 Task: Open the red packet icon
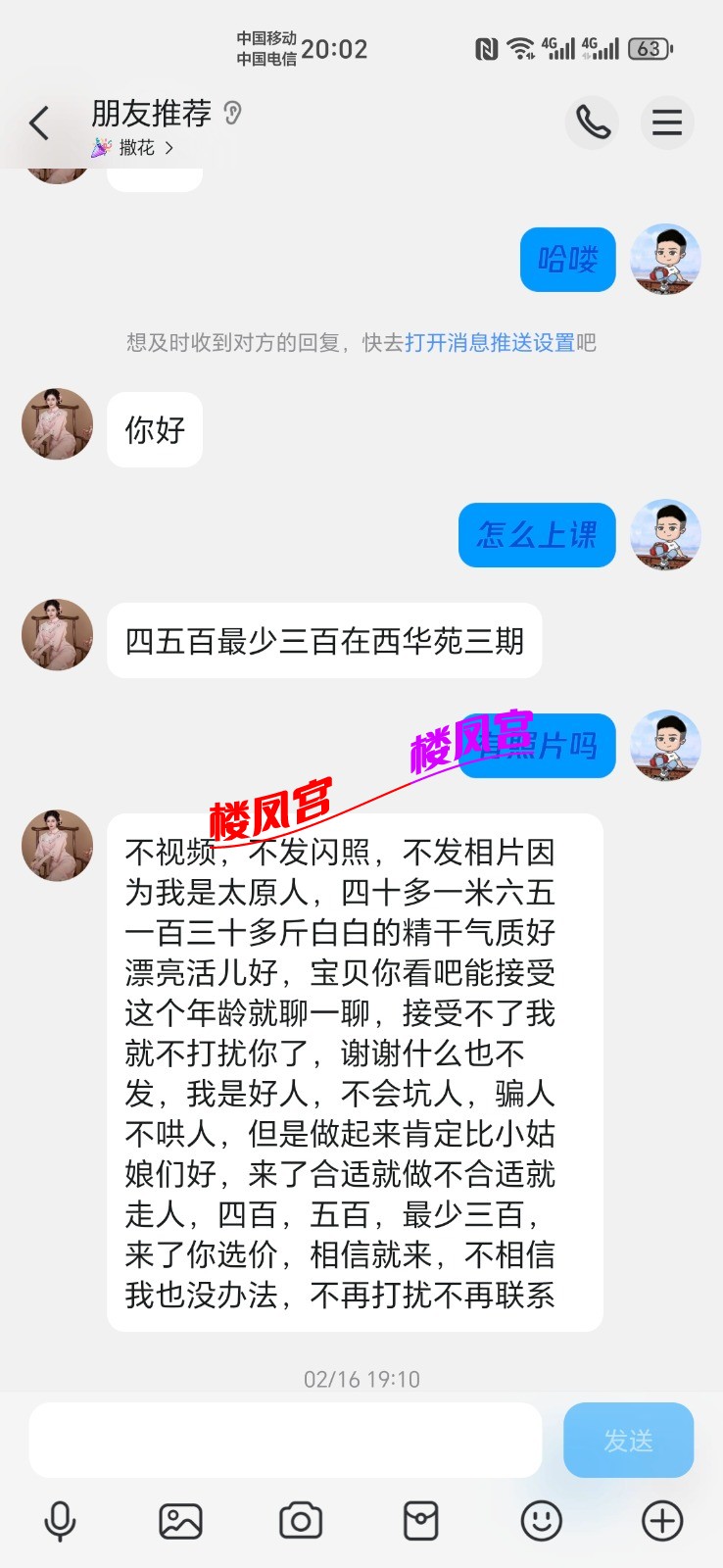(x=421, y=1521)
